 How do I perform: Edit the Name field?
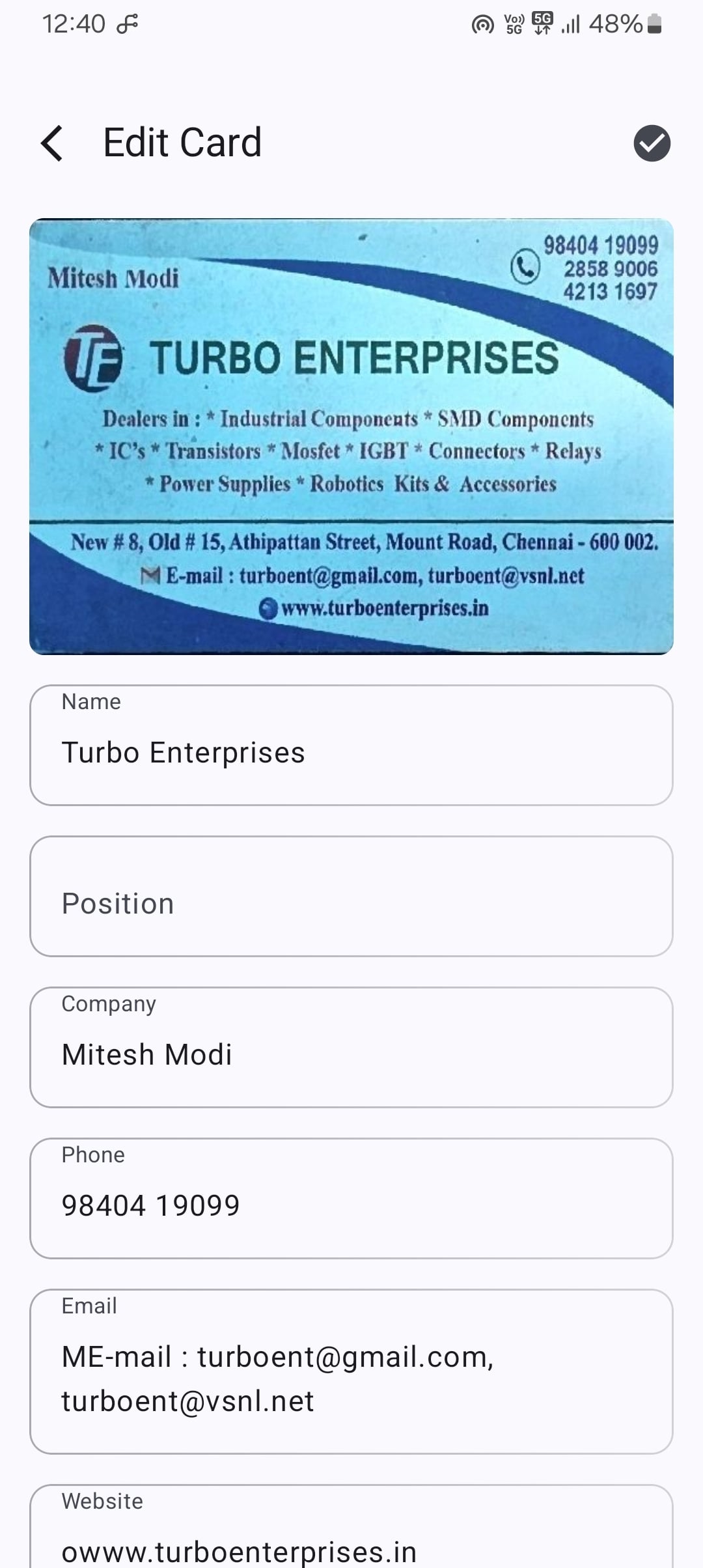tap(351, 752)
